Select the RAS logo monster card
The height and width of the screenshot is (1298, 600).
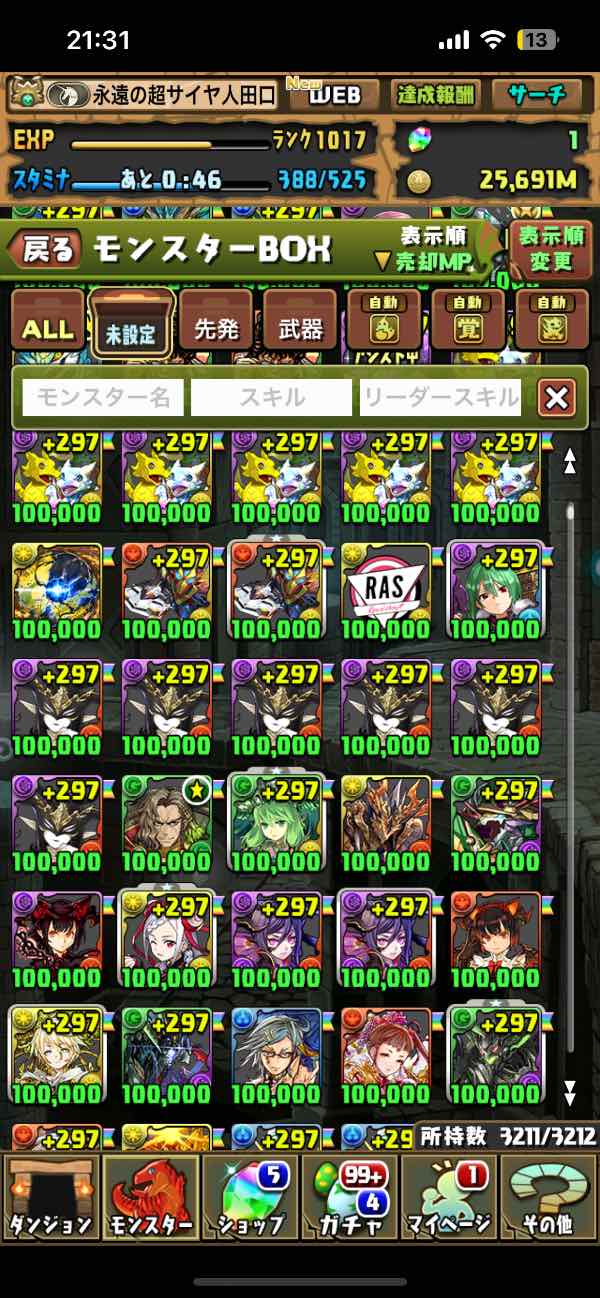[386, 590]
